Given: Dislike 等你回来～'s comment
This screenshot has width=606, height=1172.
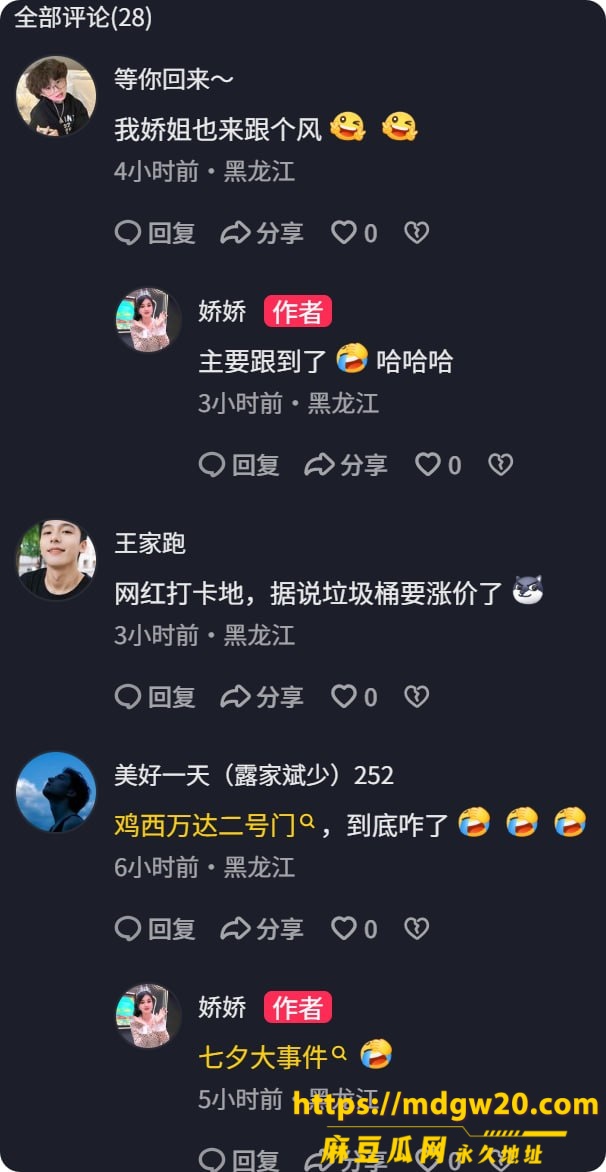Looking at the screenshot, I should 416,233.
